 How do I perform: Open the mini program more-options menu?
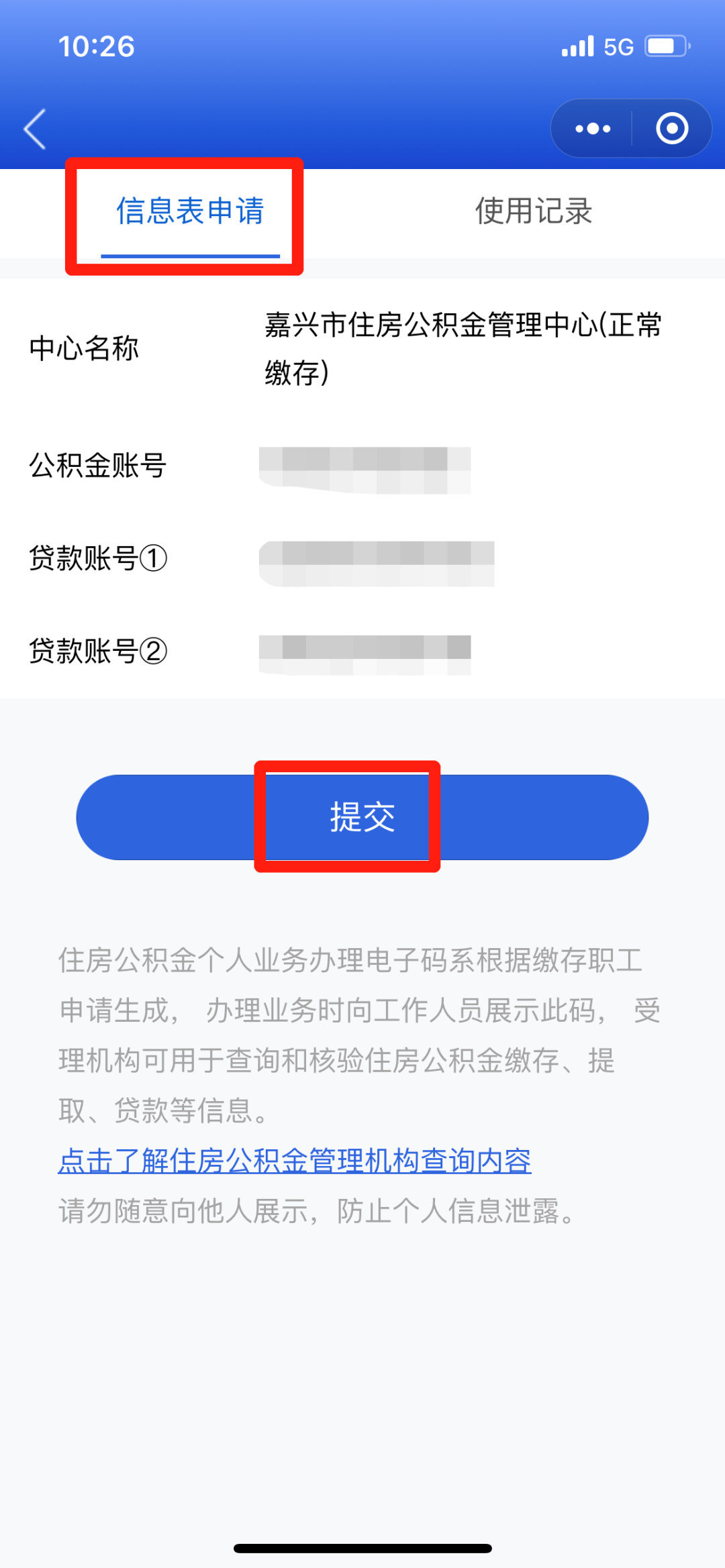point(593,129)
